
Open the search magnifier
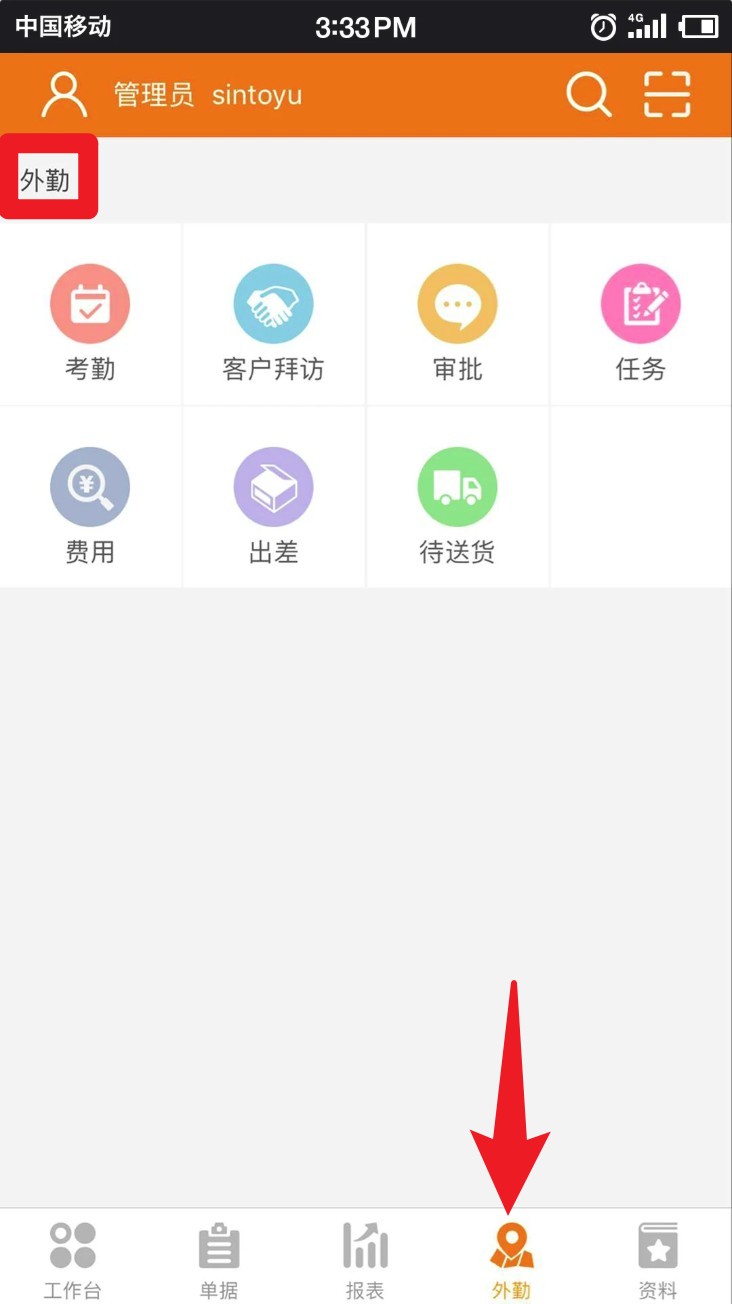tap(588, 95)
